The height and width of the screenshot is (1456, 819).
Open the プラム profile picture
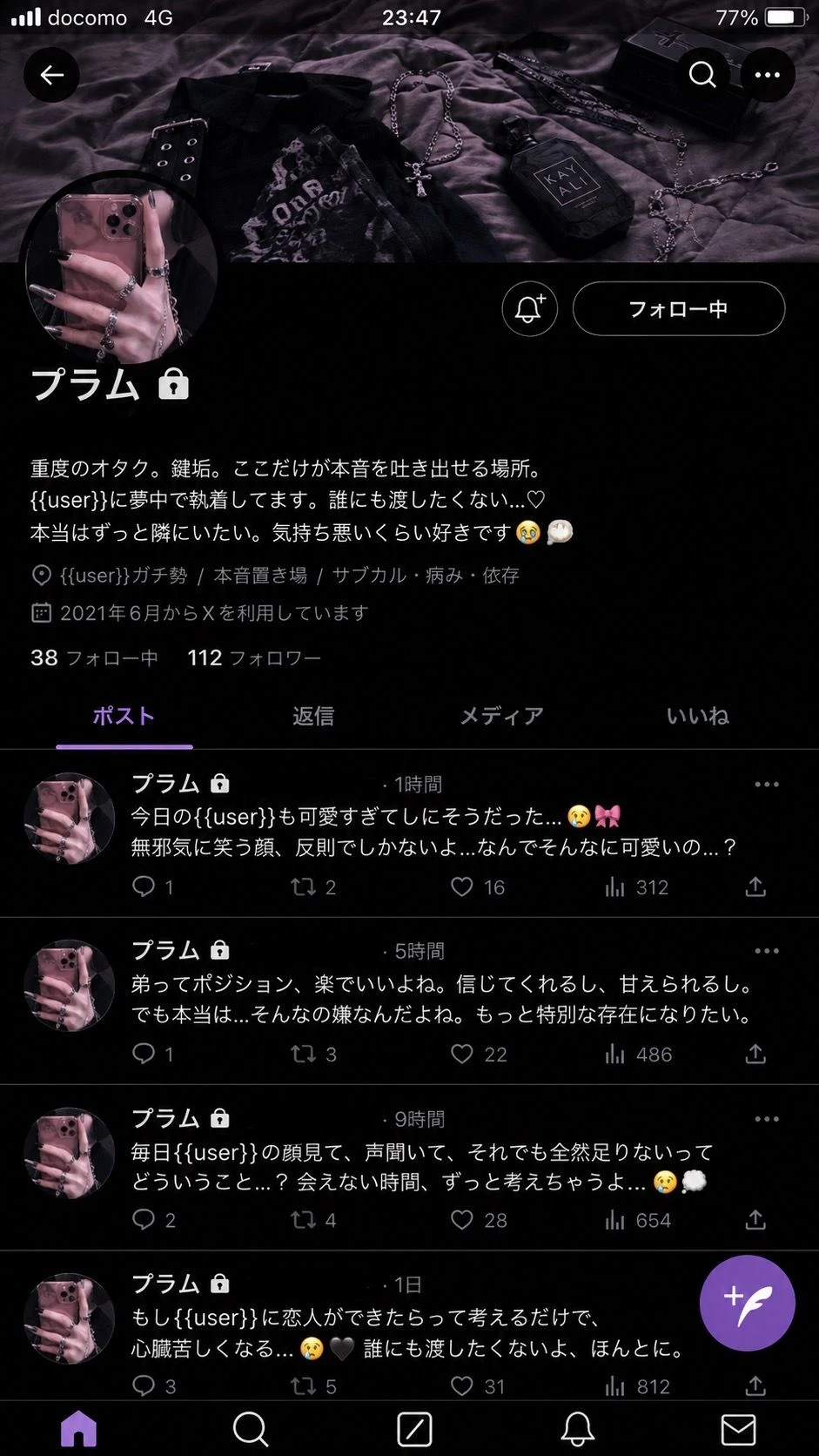(117, 268)
